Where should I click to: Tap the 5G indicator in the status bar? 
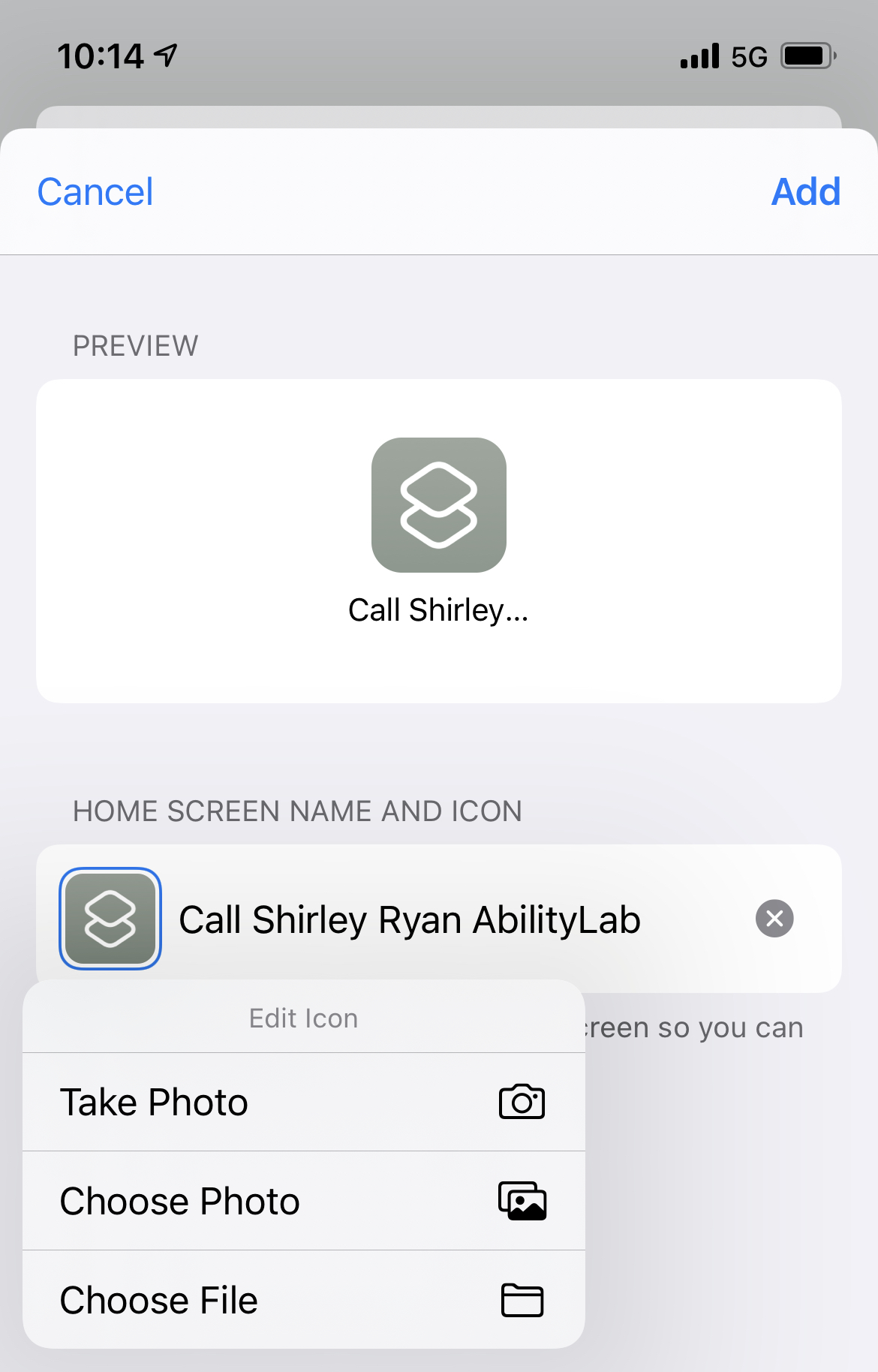[748, 56]
